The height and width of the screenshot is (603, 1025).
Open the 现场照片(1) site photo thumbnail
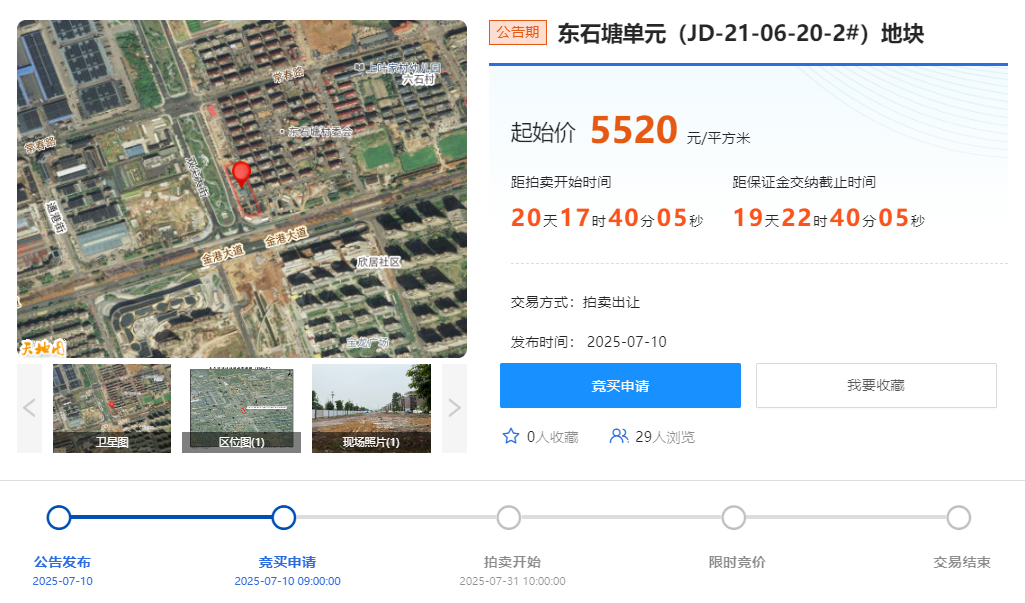[371, 408]
